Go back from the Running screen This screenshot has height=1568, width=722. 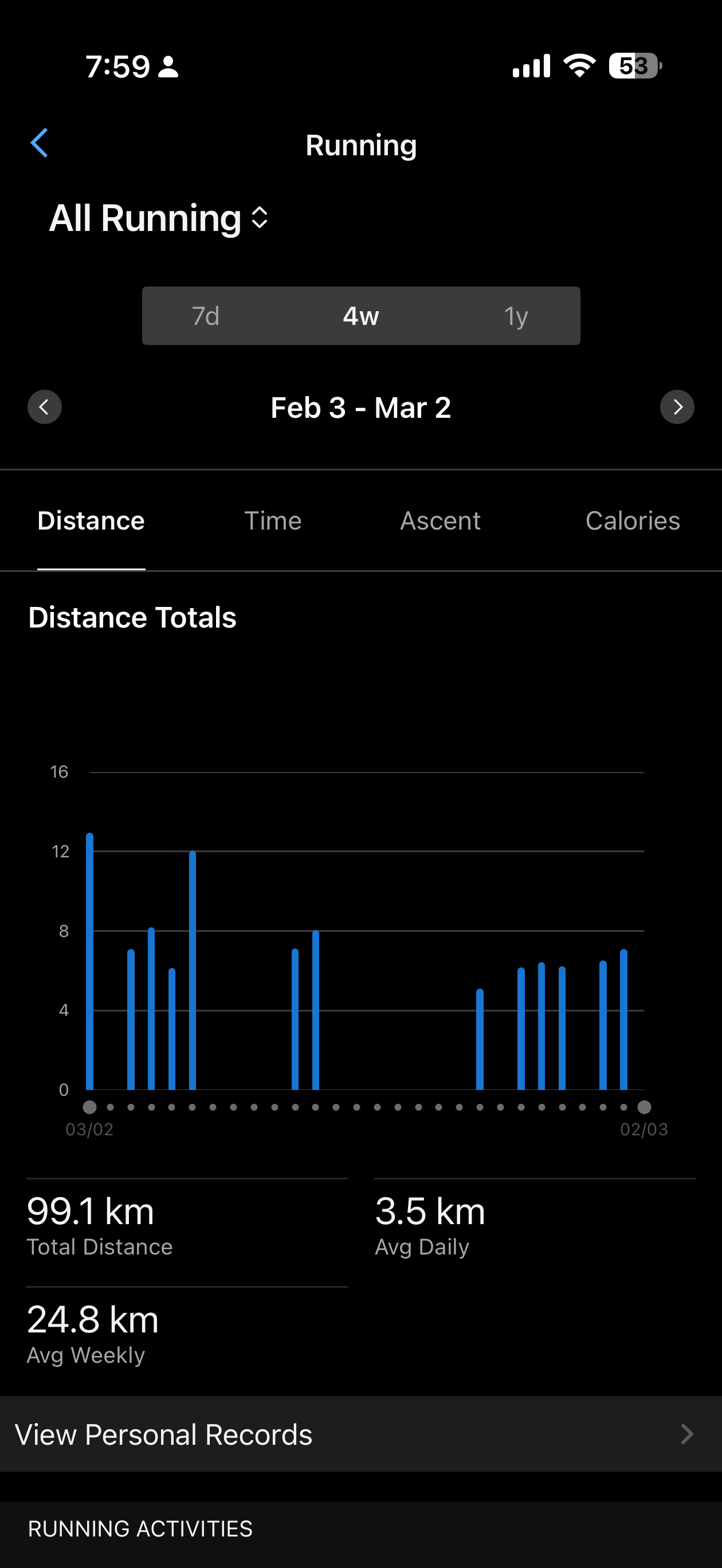tap(40, 144)
